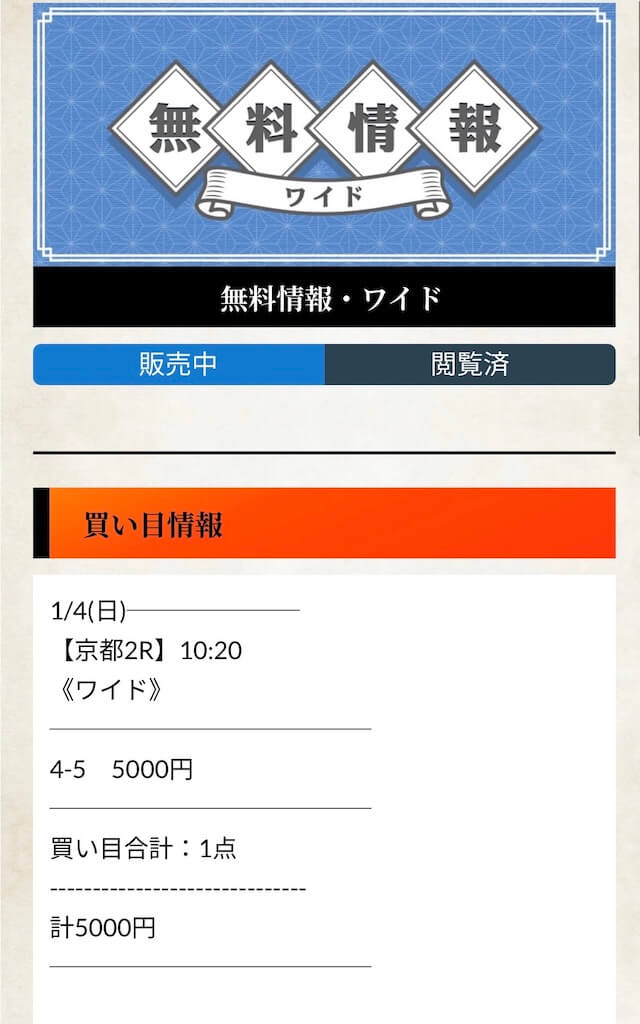The height and width of the screenshot is (1024, 640).
Task: Select the 販売中 segment
Action: 179,365
